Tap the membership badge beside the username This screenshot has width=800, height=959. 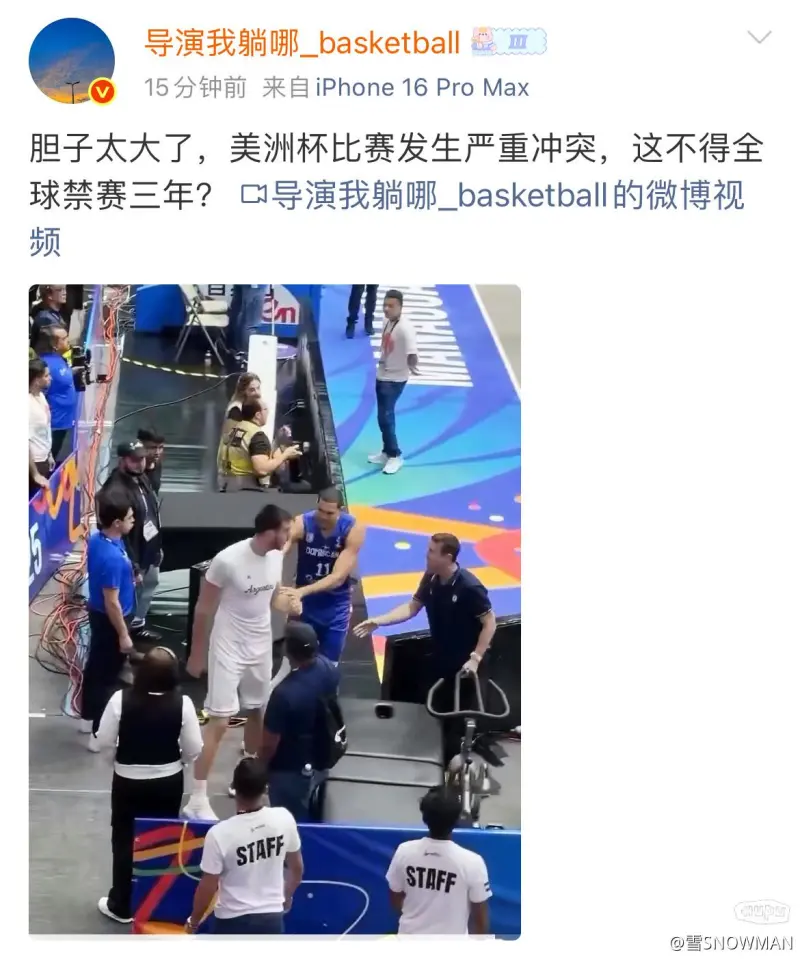[x=510, y=42]
